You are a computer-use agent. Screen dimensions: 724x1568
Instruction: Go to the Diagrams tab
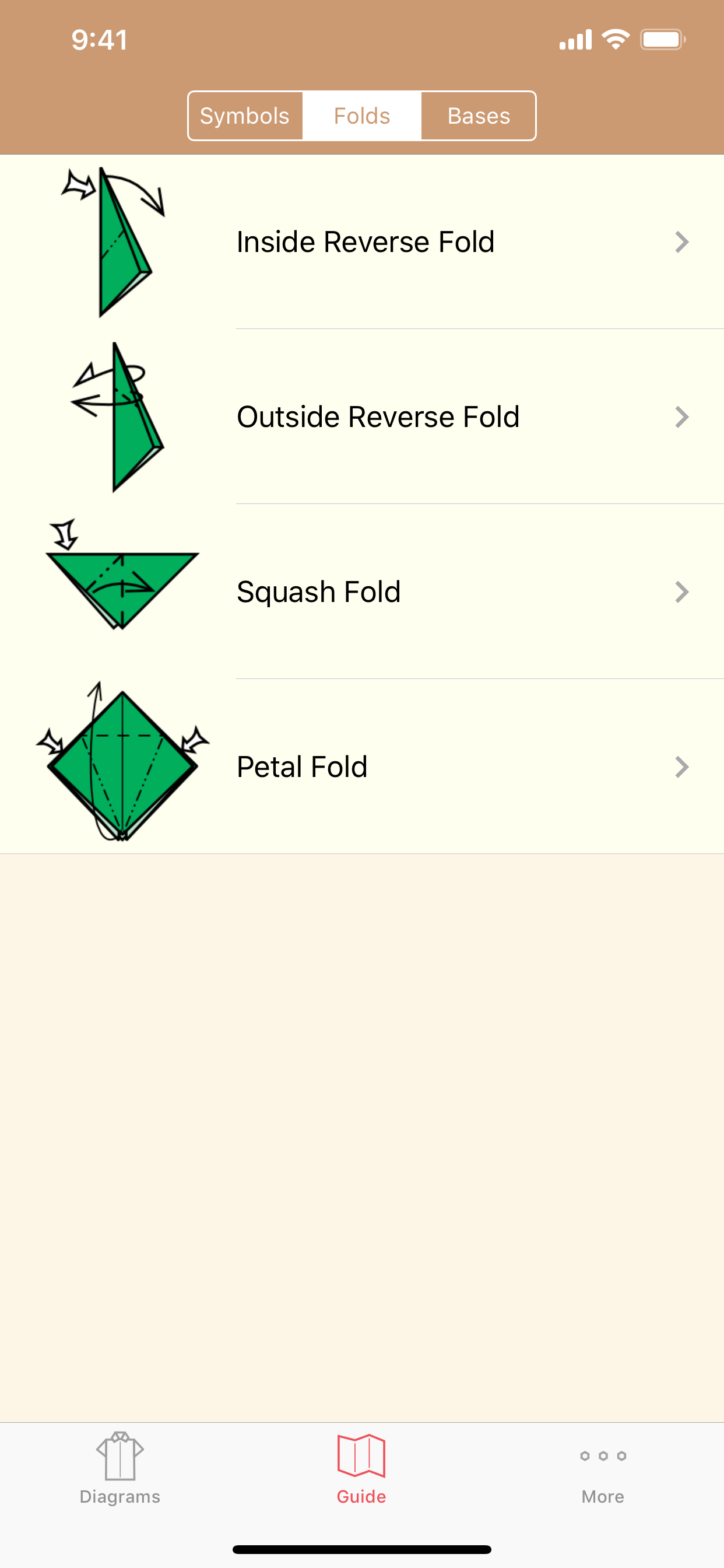click(x=120, y=1468)
